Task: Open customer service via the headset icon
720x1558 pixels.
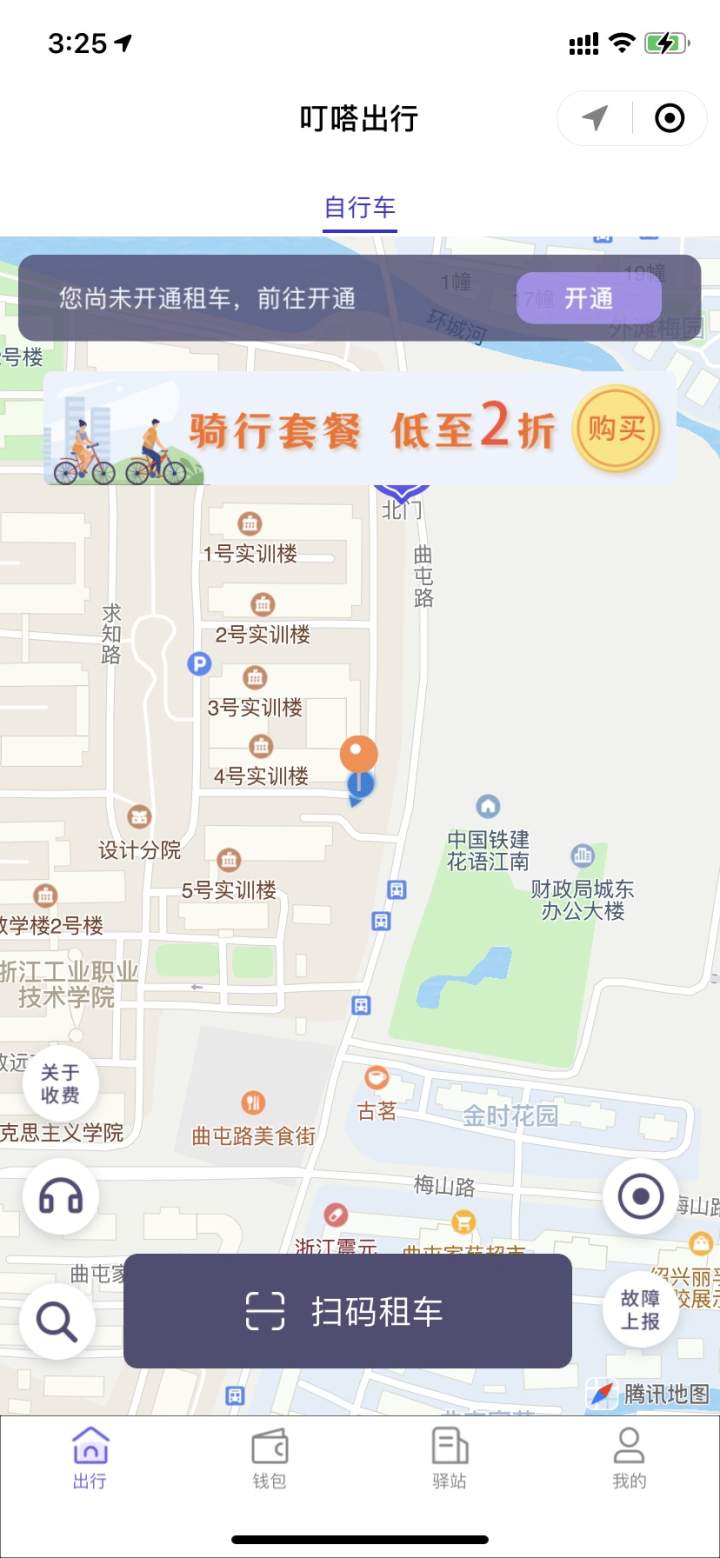Action: 58,1196
